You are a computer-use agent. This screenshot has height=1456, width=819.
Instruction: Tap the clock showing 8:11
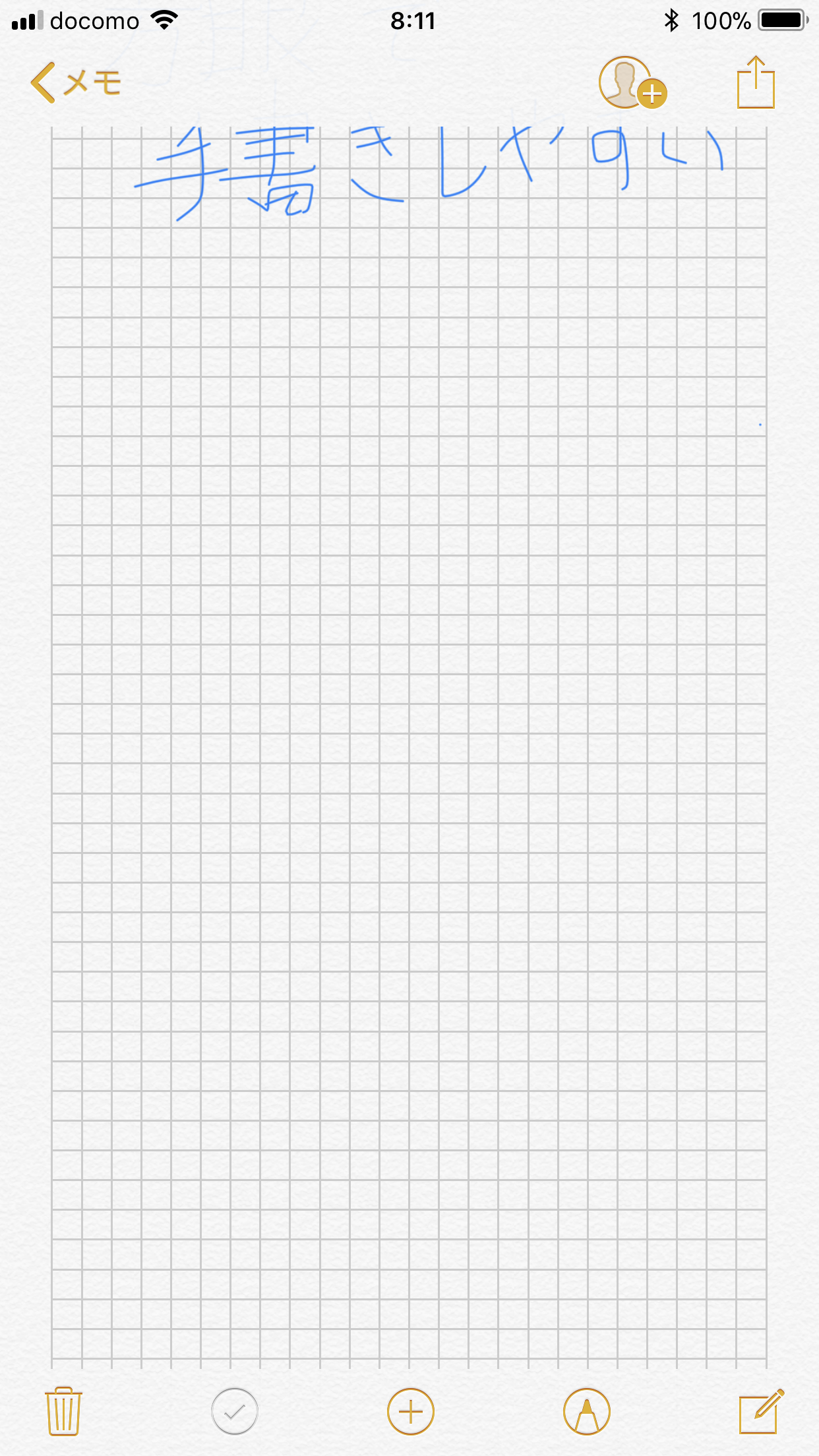[x=413, y=20]
